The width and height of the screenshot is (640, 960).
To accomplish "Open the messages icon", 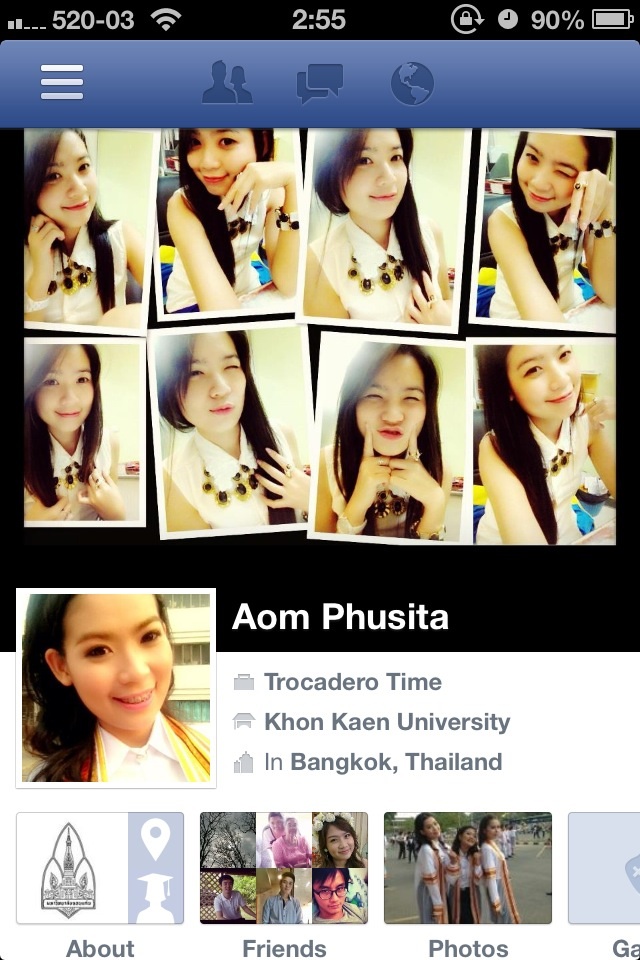I will (x=320, y=83).
